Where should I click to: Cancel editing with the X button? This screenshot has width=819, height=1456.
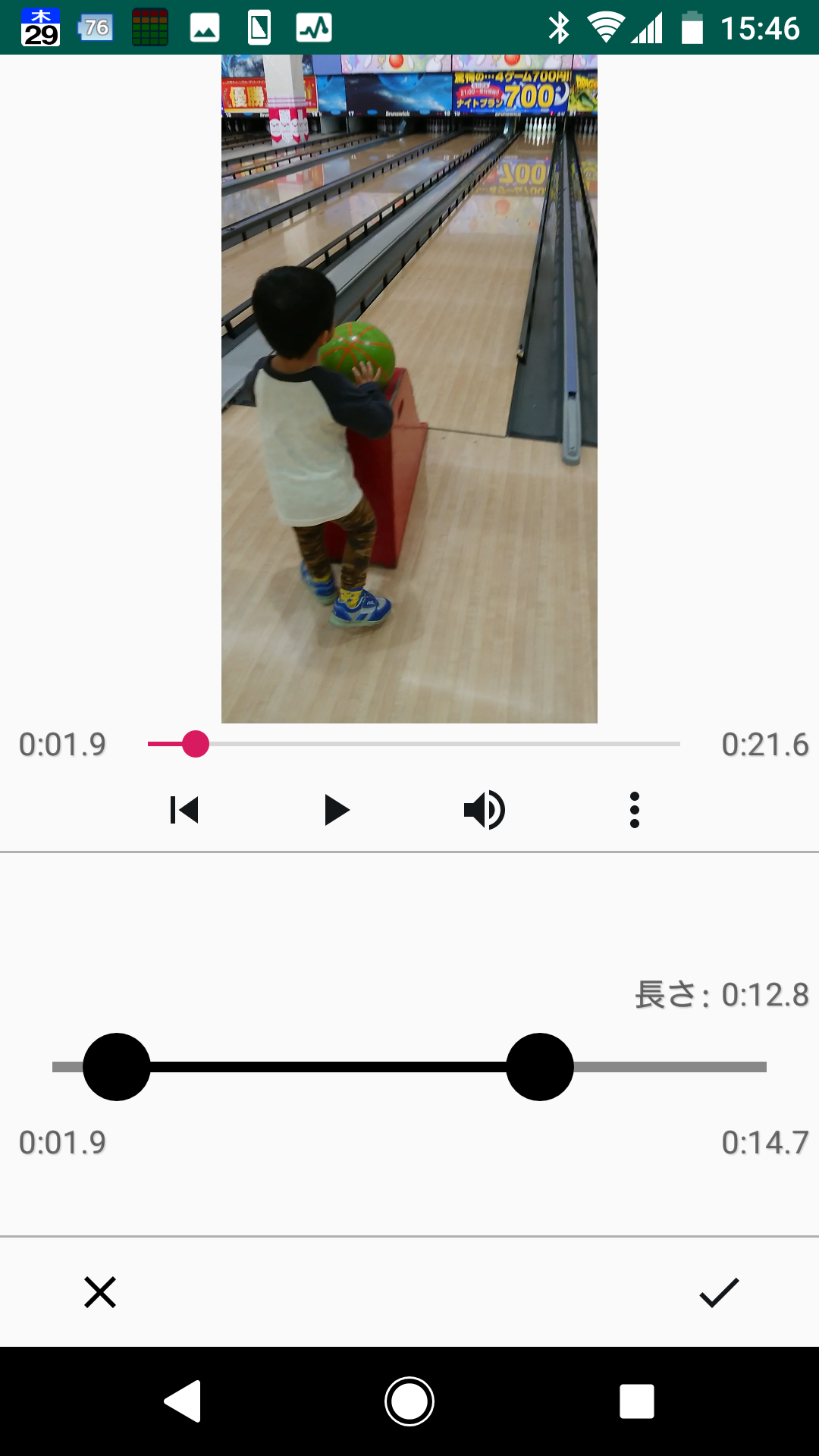(x=101, y=1293)
